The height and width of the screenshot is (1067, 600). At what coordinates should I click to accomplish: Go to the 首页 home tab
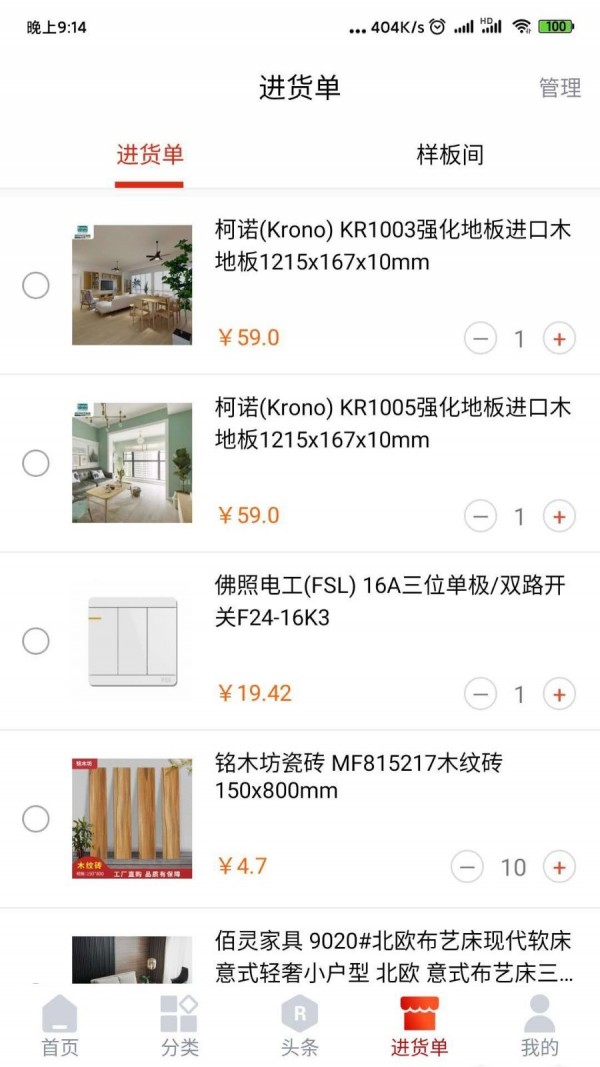[x=59, y=1028]
